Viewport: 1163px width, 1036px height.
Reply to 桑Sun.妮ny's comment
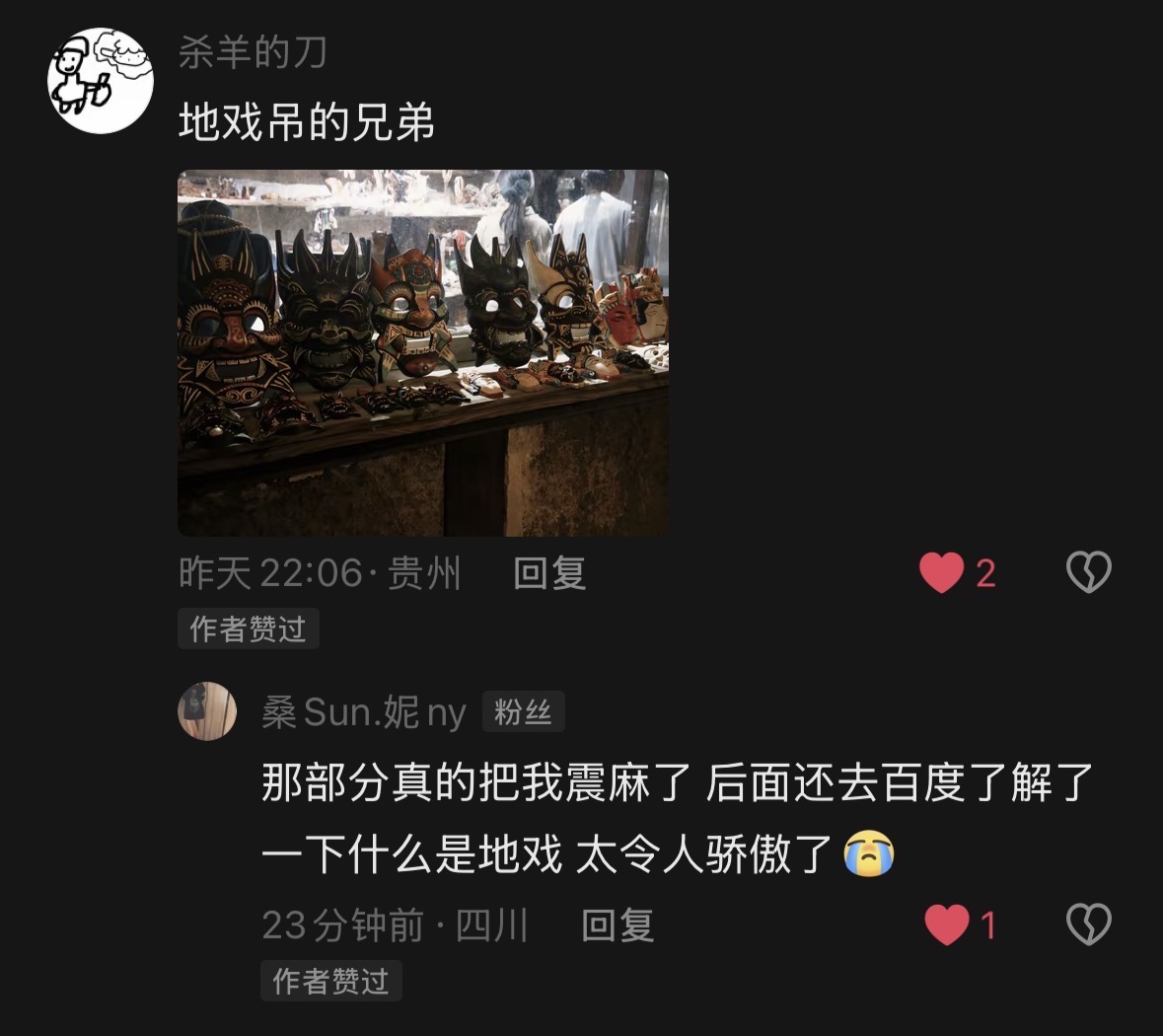[618, 925]
